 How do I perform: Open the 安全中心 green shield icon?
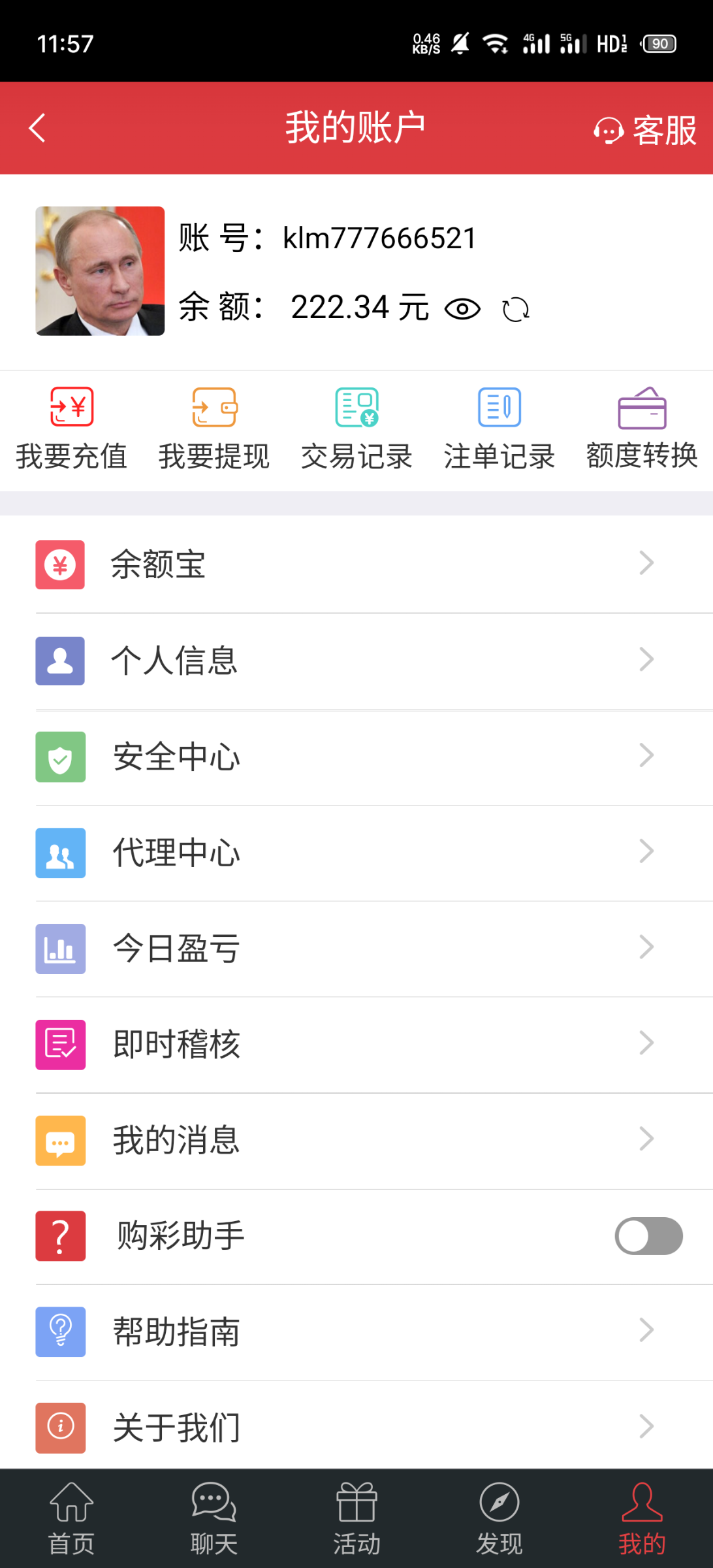60,757
